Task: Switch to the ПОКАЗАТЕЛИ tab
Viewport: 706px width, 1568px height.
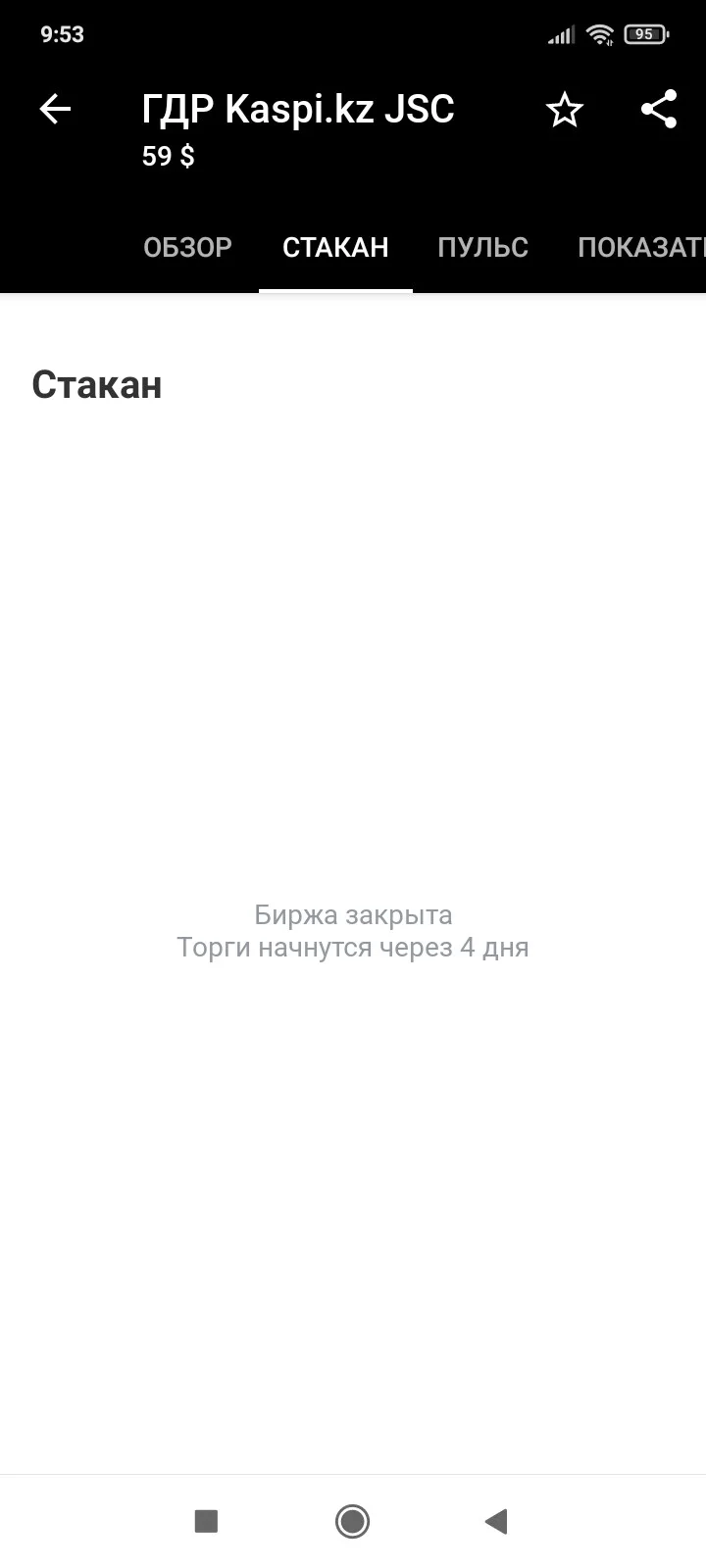Action: click(641, 247)
